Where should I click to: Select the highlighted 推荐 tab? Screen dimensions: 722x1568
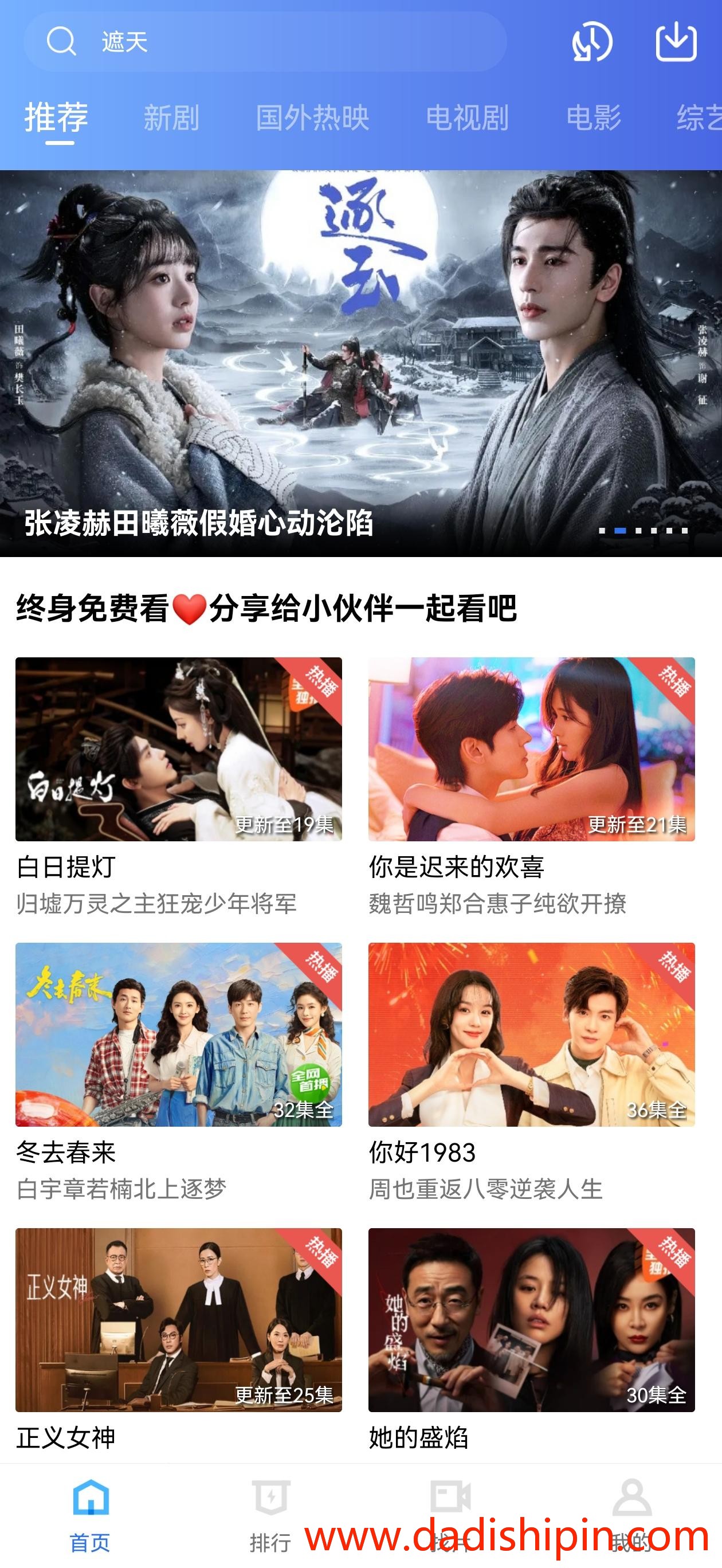click(56, 119)
